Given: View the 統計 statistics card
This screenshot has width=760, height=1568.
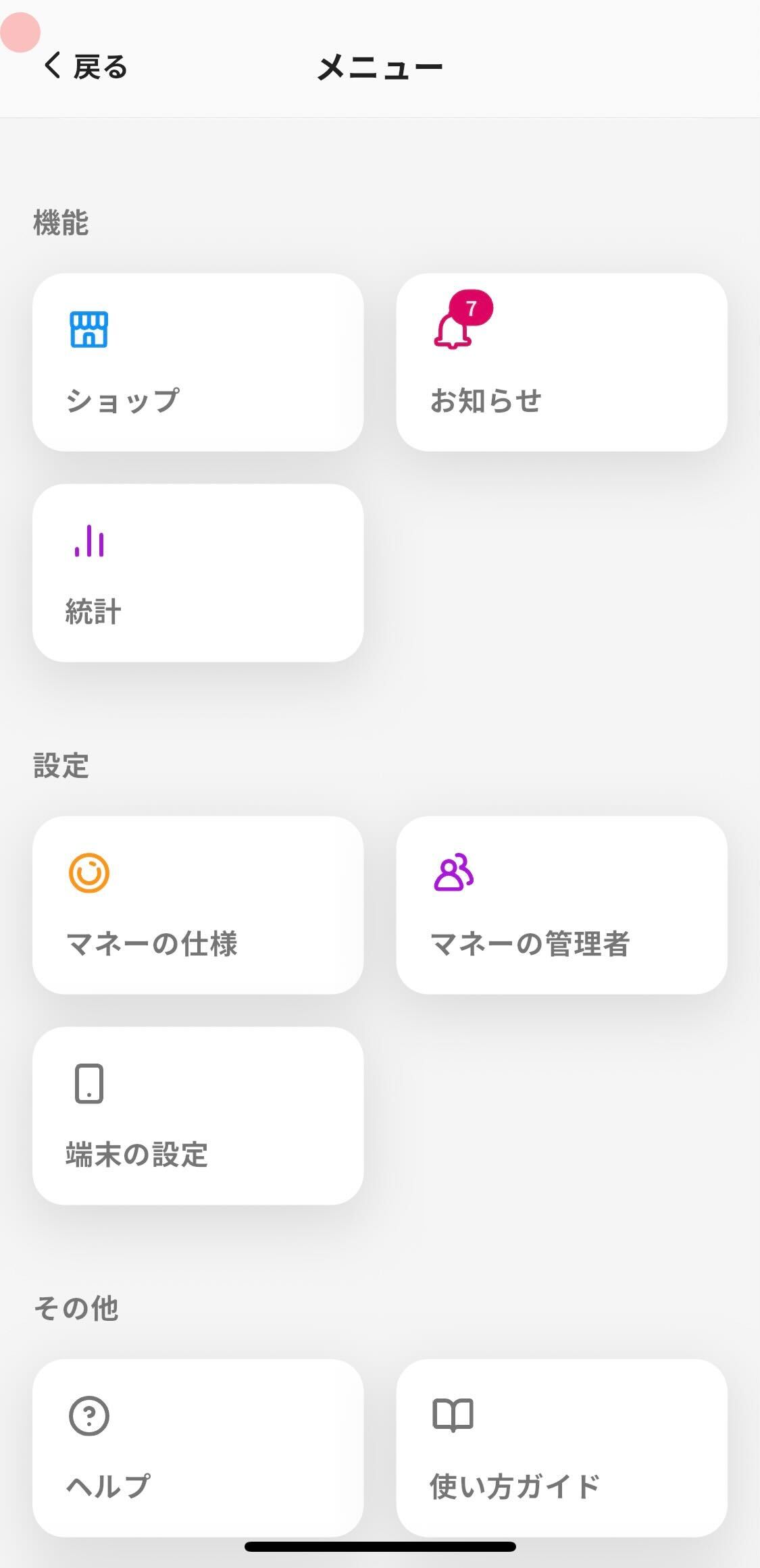Looking at the screenshot, I should (x=198, y=573).
